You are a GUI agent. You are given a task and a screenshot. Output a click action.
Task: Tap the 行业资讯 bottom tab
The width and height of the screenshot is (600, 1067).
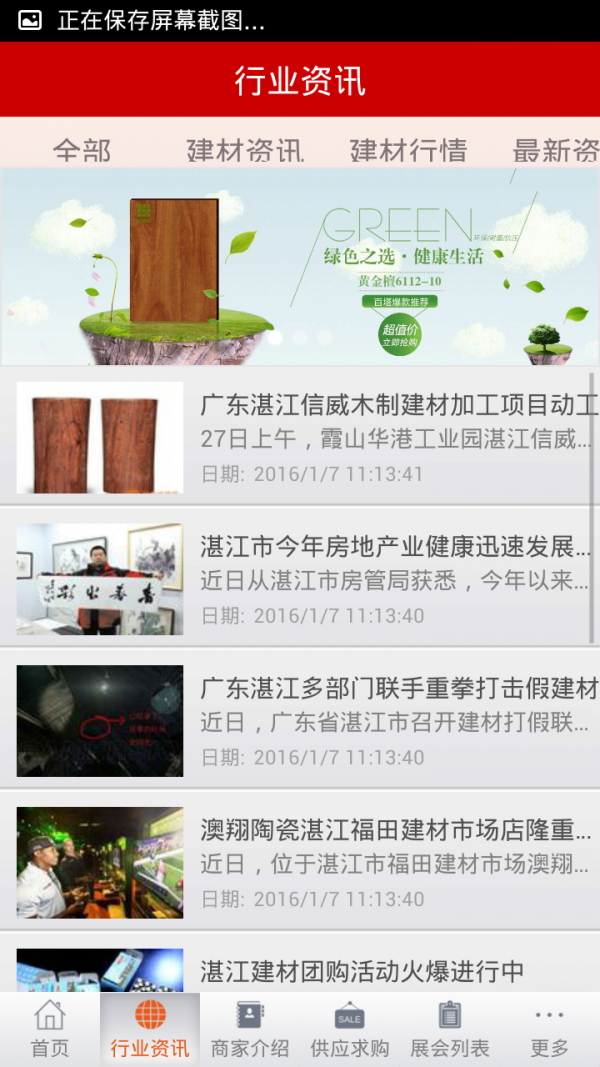coord(150,1029)
